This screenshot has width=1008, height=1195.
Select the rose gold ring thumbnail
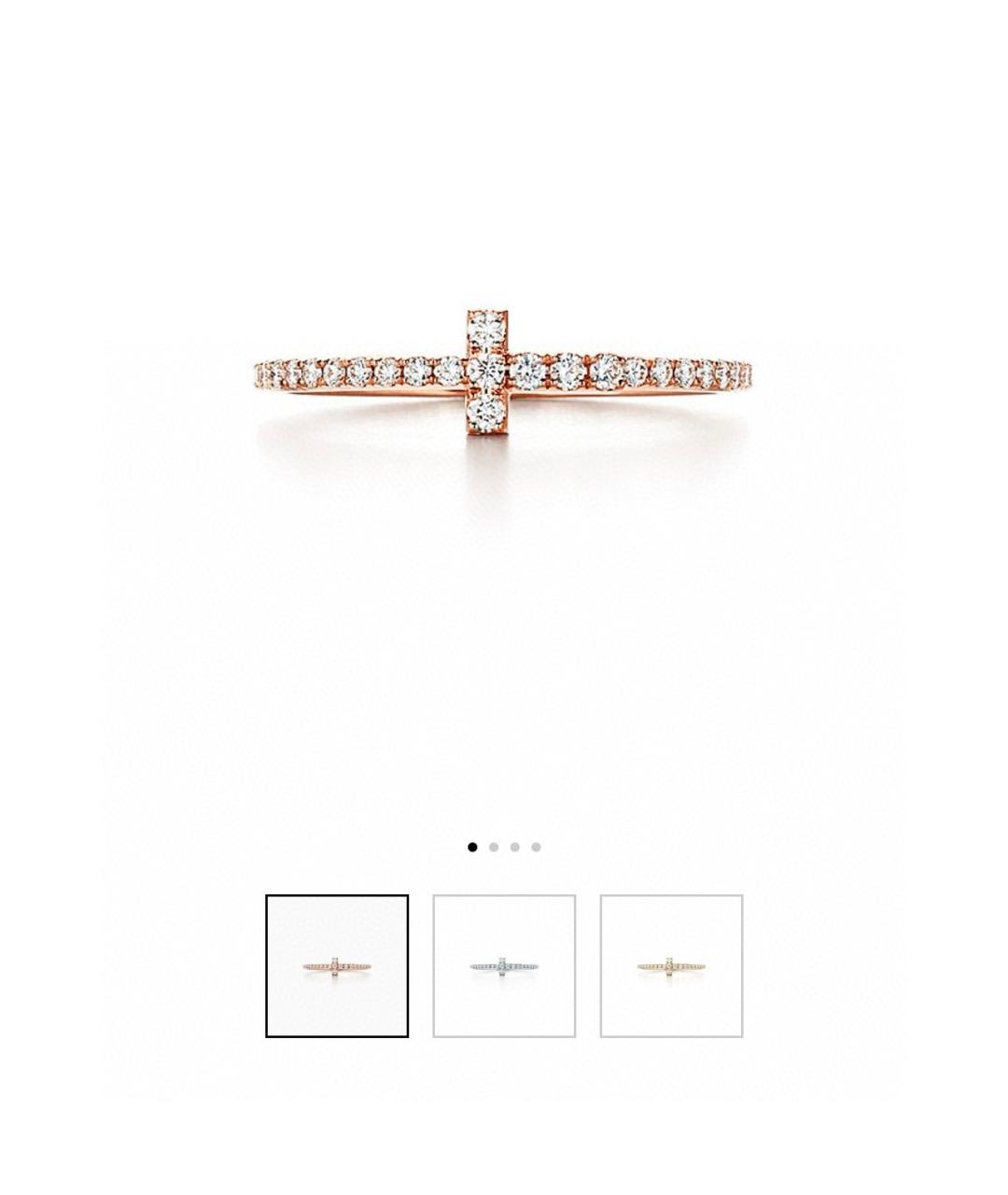click(x=337, y=966)
